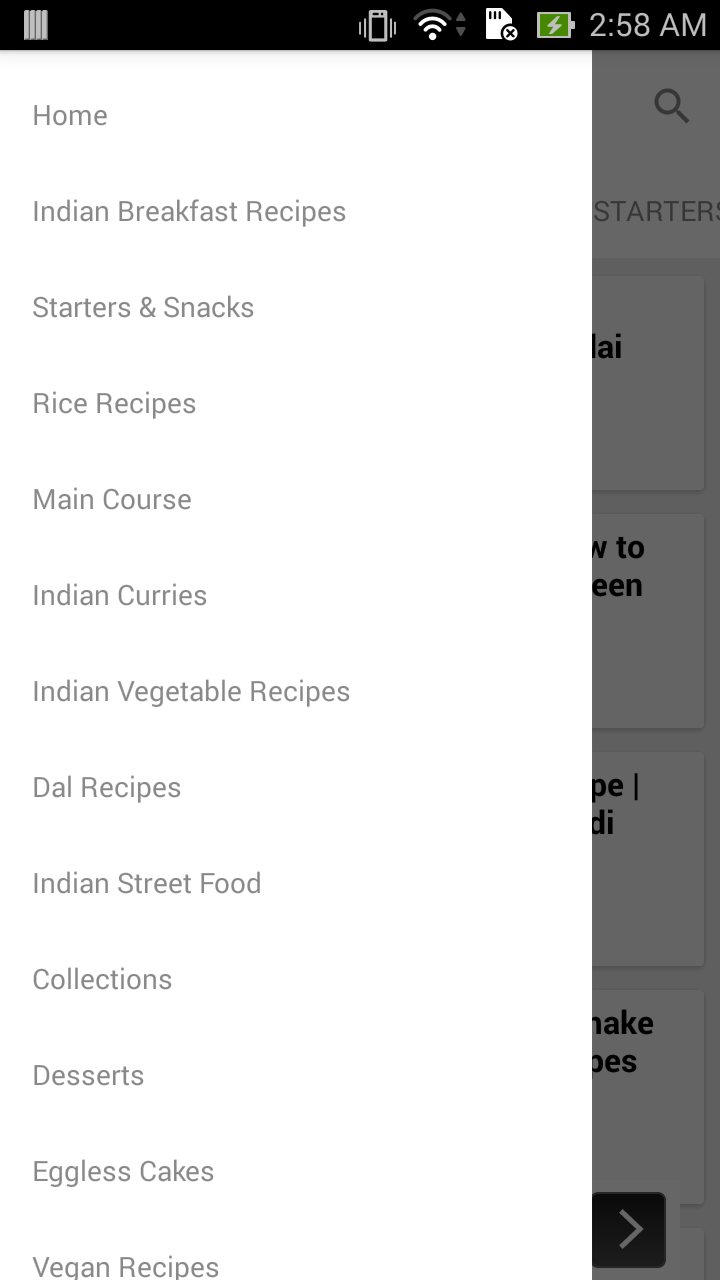
Task: Open the Eggless Cakes recipes
Action: [x=123, y=1171]
